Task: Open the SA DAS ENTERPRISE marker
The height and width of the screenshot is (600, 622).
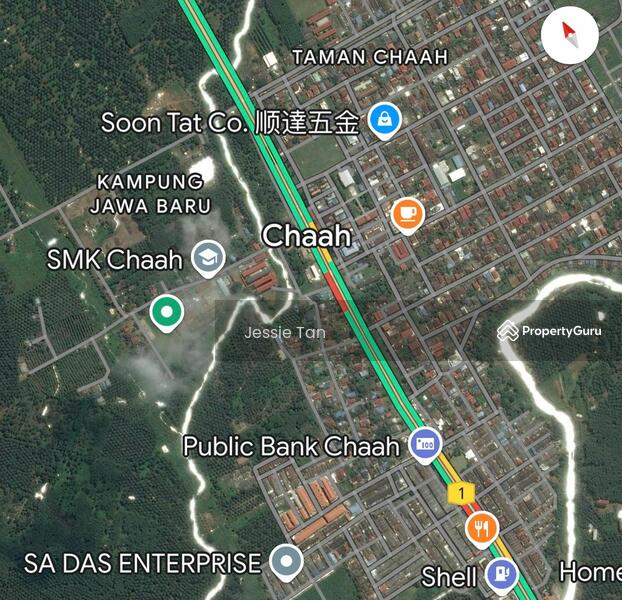Action: coord(287,562)
